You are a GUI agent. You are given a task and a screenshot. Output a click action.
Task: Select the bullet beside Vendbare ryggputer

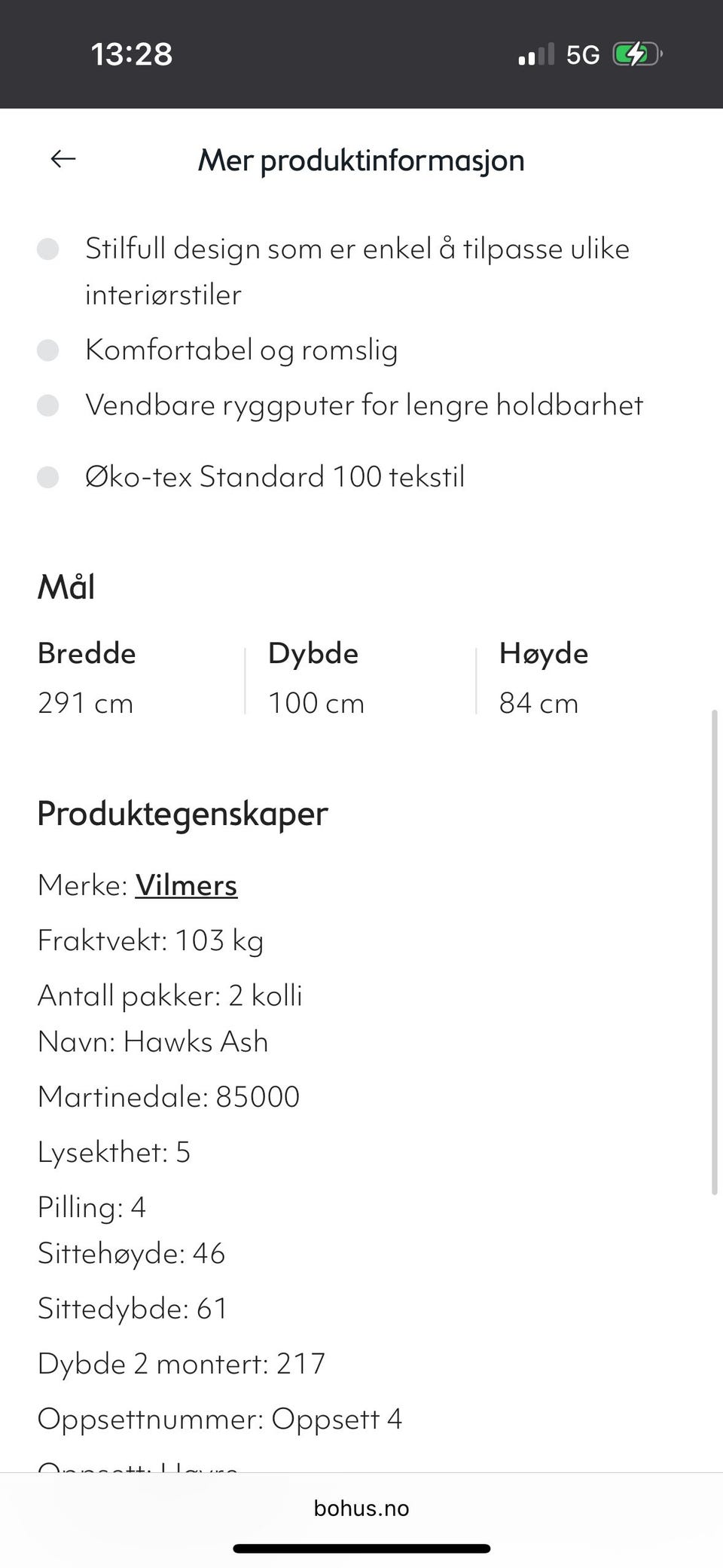click(x=48, y=405)
